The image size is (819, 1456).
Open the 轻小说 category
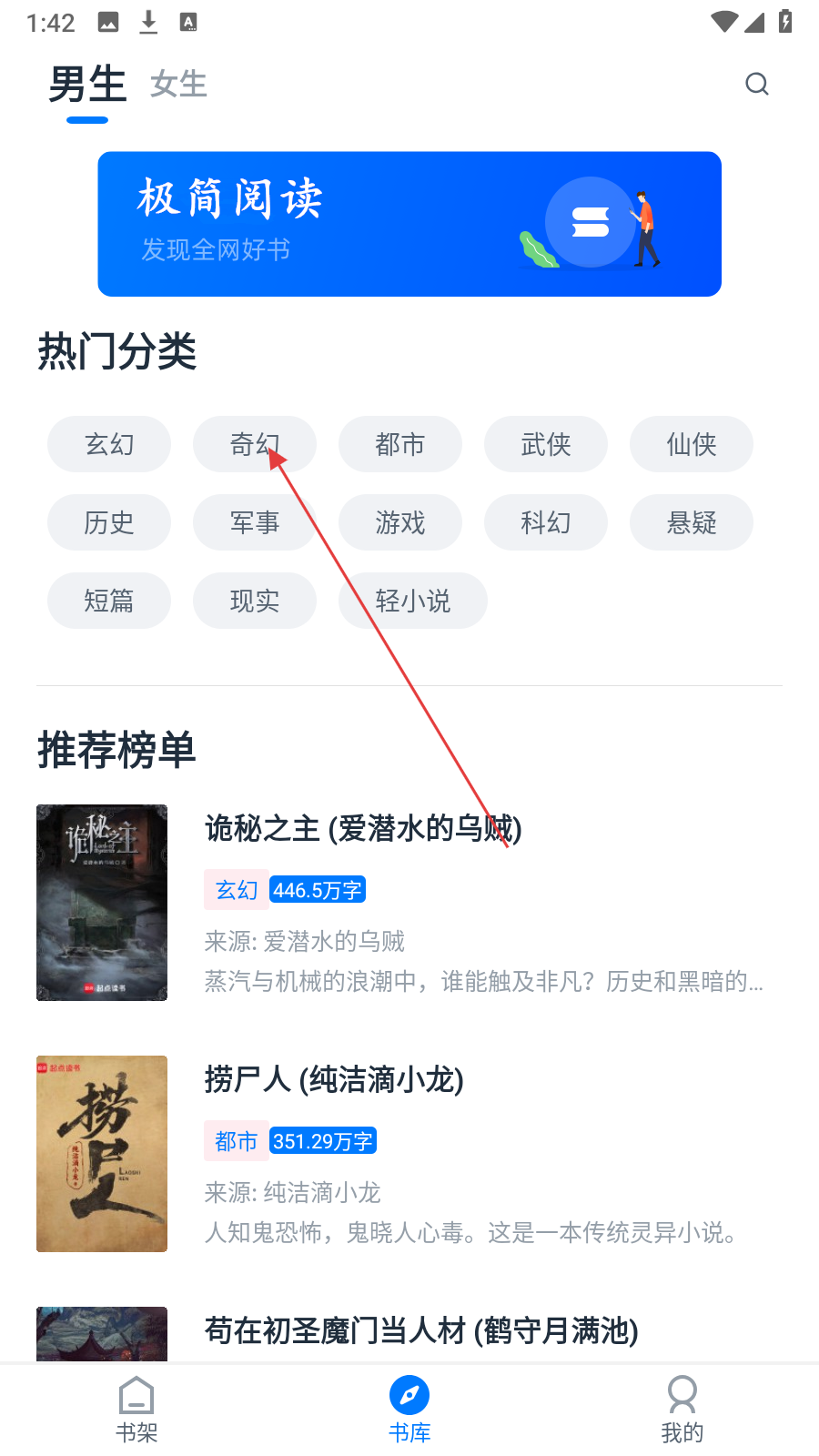413,601
